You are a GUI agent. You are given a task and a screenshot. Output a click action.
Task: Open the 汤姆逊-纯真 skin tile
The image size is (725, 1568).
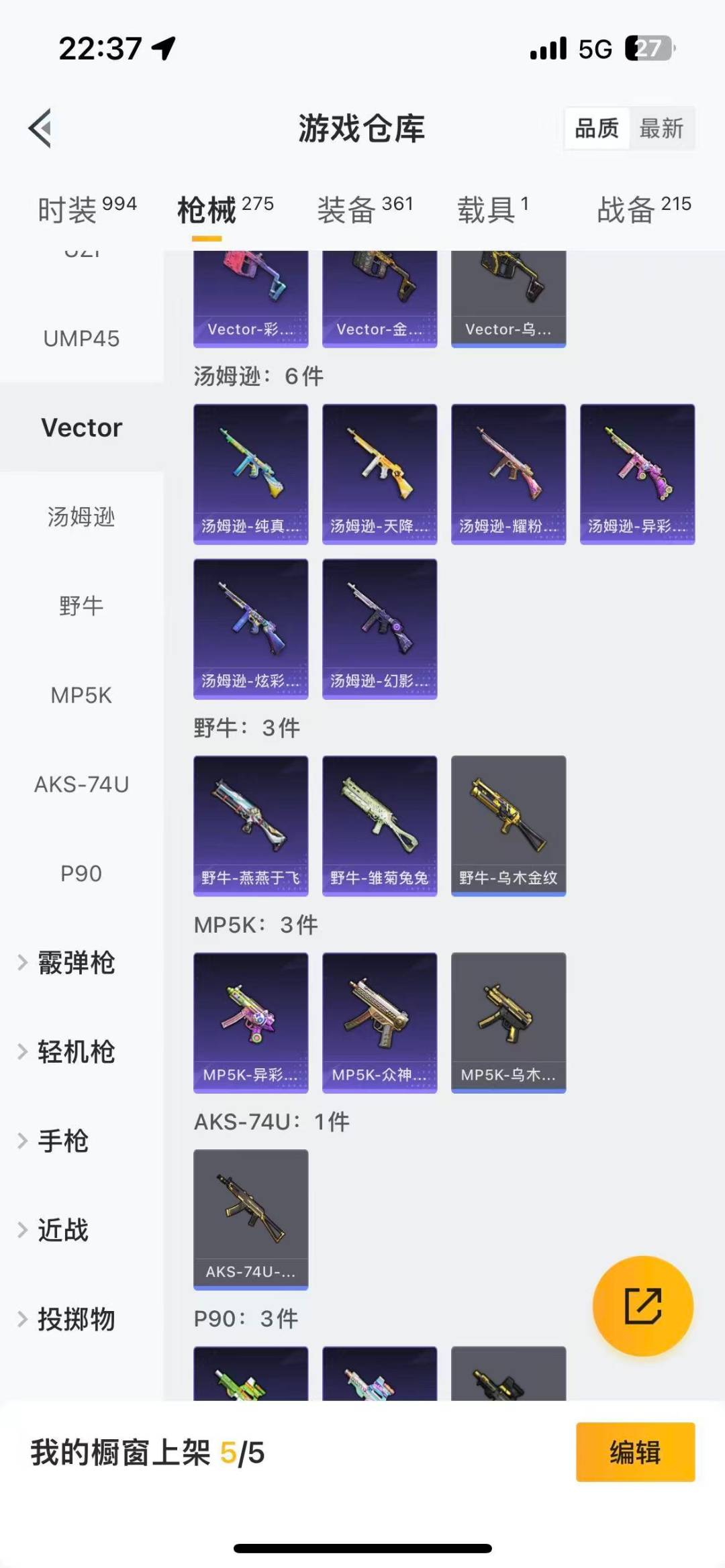[250, 474]
